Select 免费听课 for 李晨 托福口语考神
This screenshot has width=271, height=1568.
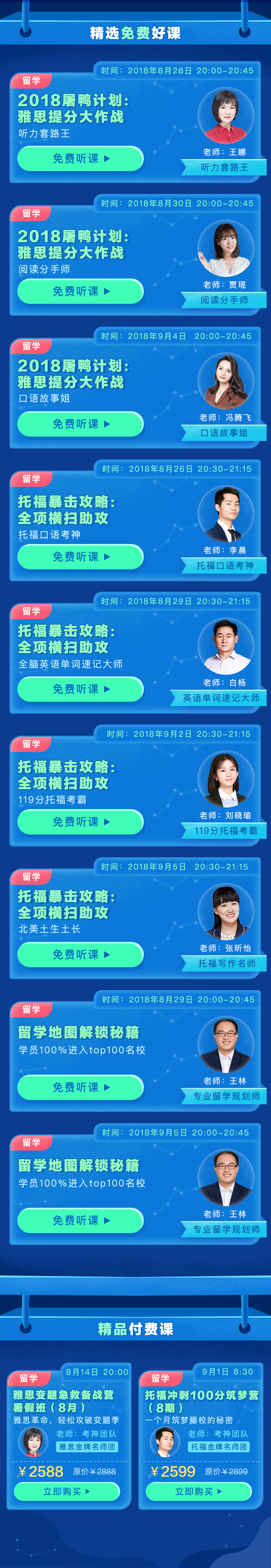(80, 556)
